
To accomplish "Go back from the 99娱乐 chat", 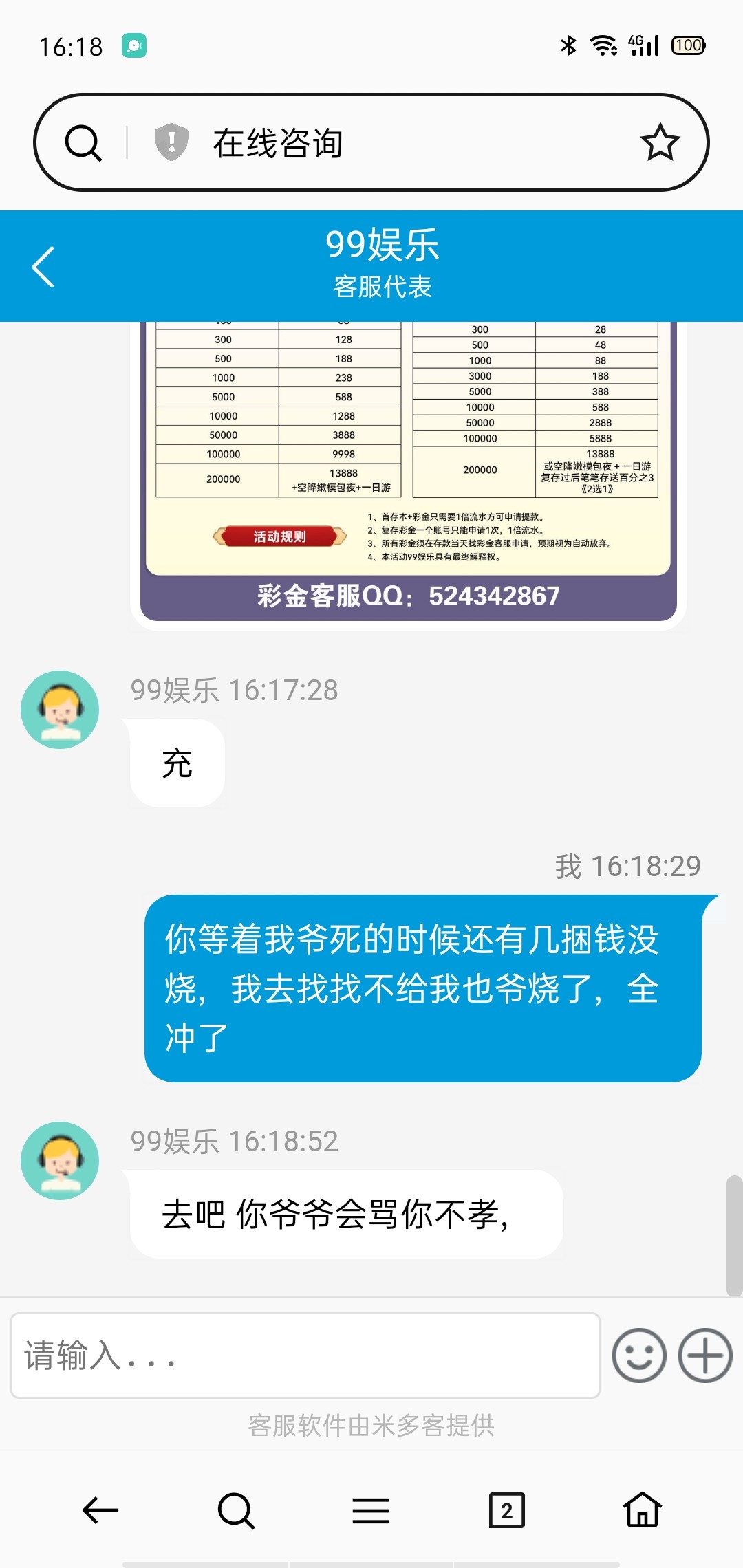I will click(43, 266).
